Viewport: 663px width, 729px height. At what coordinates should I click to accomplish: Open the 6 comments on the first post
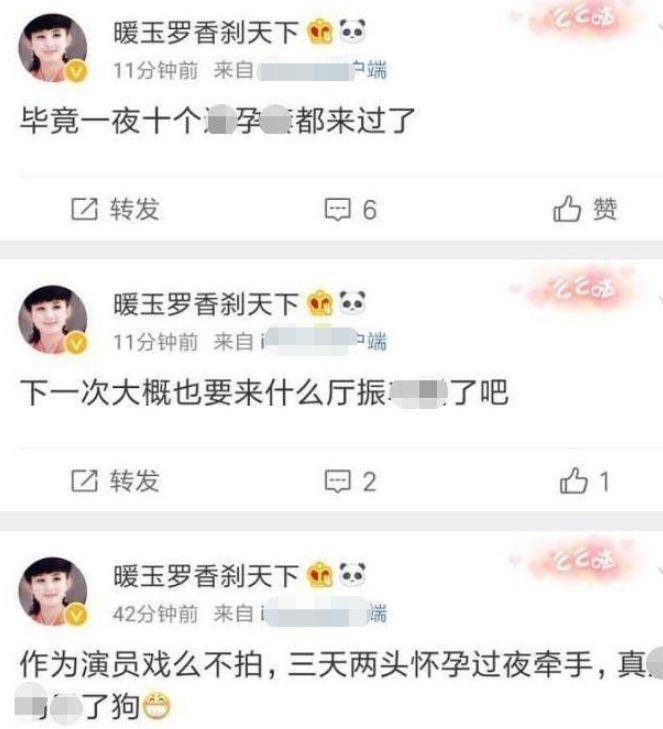(x=351, y=210)
